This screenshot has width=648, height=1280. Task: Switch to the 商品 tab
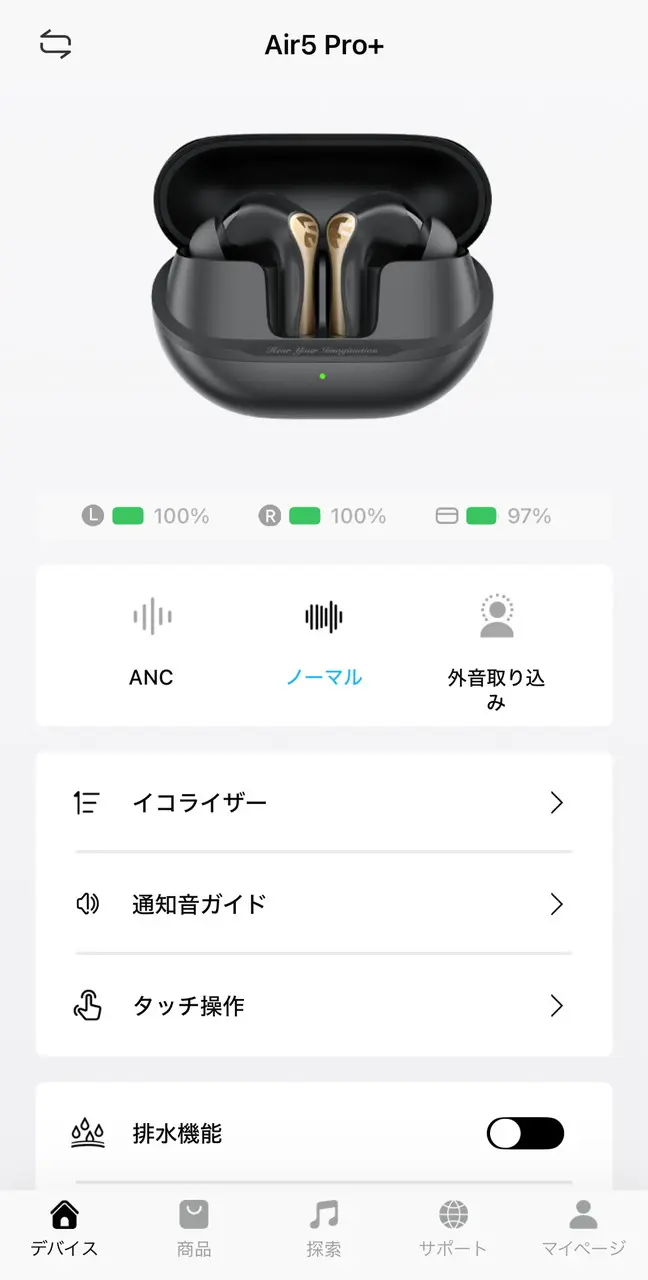194,1230
